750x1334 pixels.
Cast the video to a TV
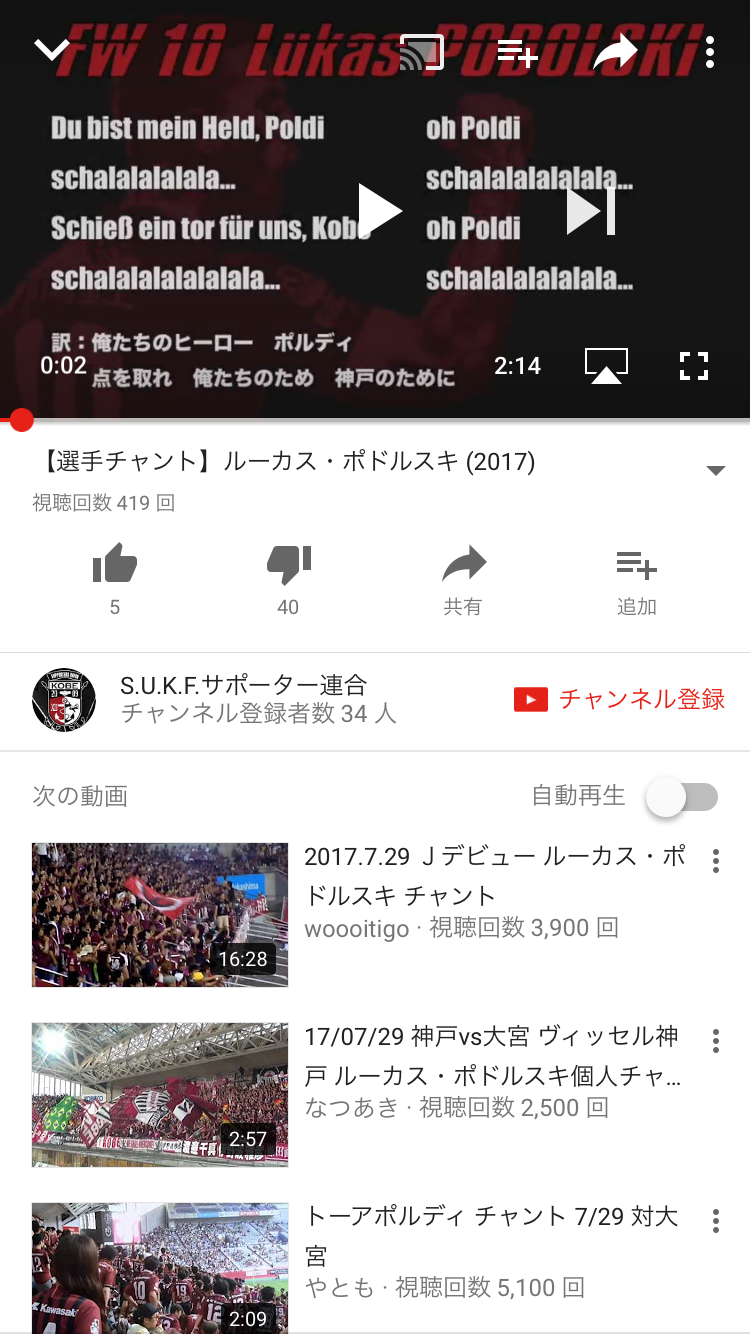point(420,52)
